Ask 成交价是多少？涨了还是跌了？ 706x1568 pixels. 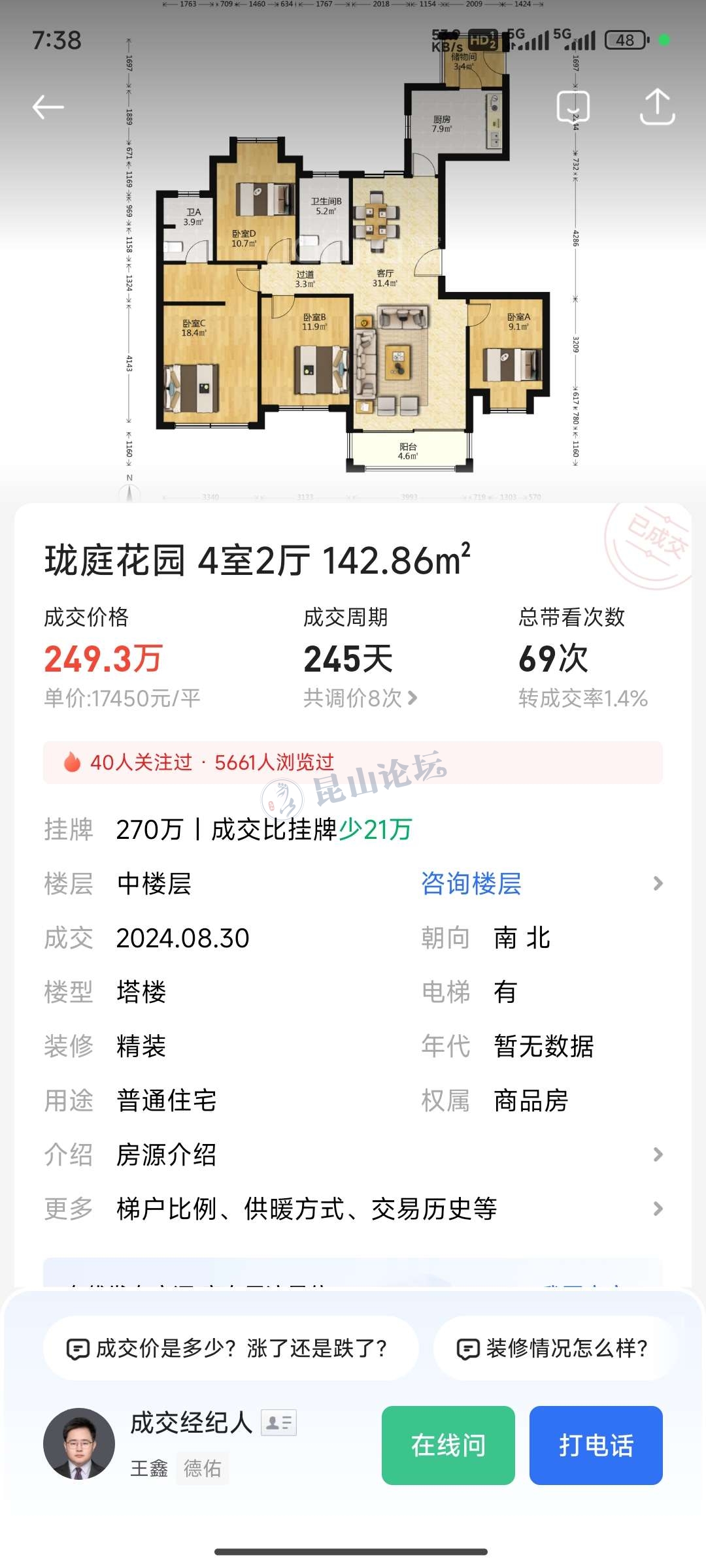coord(231,1348)
